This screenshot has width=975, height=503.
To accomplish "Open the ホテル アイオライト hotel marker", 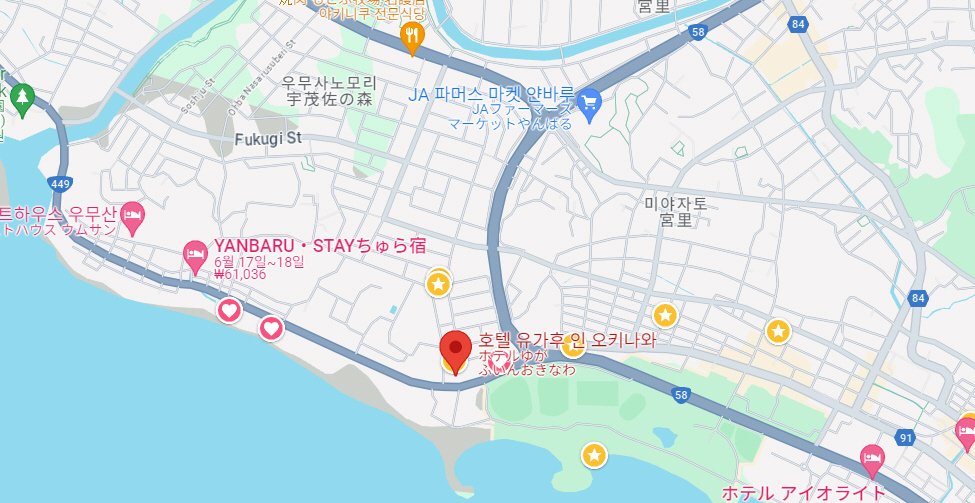I will click(872, 460).
